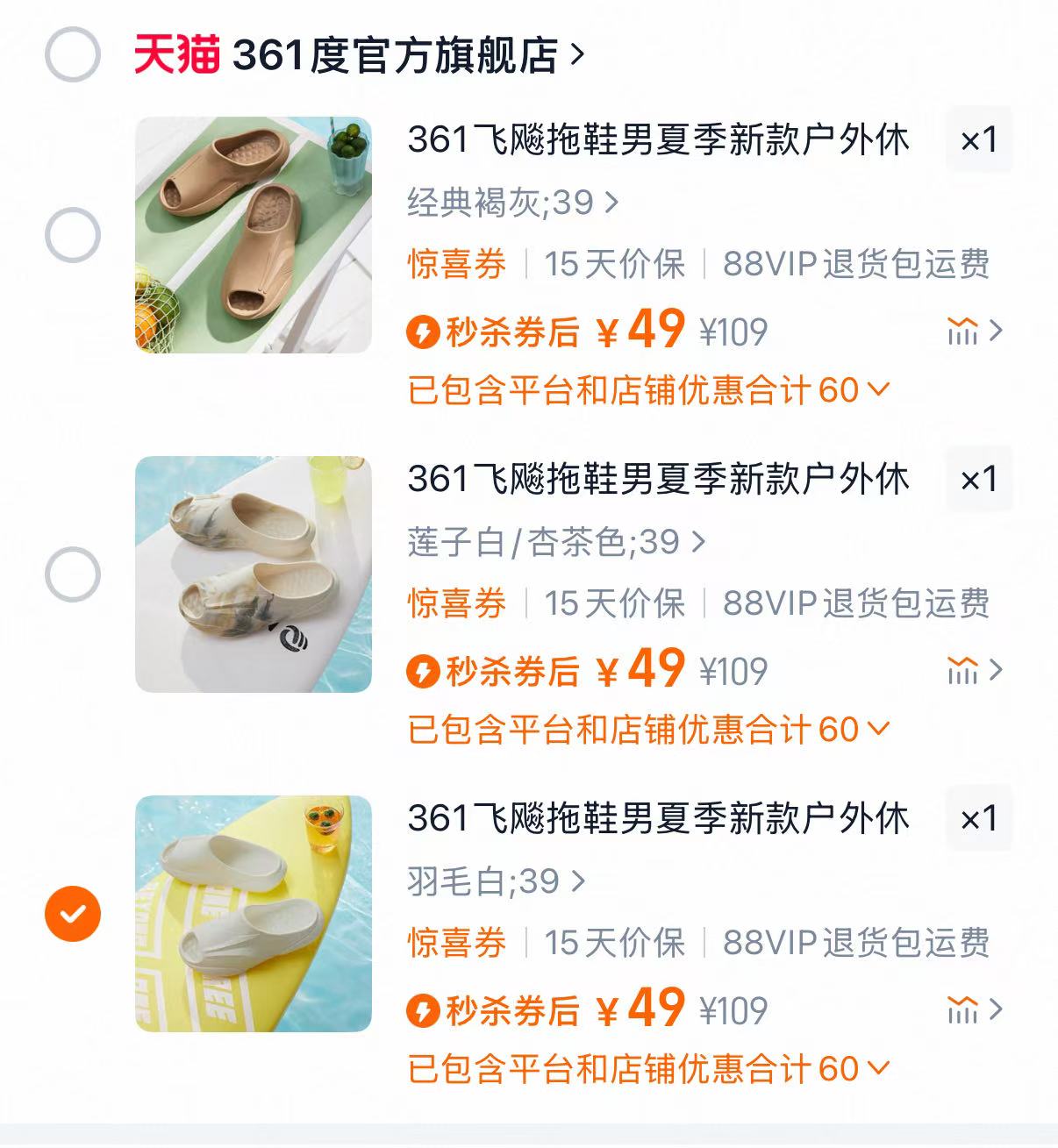Click lightning flash-sale icon on first item
Image resolution: width=1058 pixels, height=1148 pixels.
coord(424,332)
